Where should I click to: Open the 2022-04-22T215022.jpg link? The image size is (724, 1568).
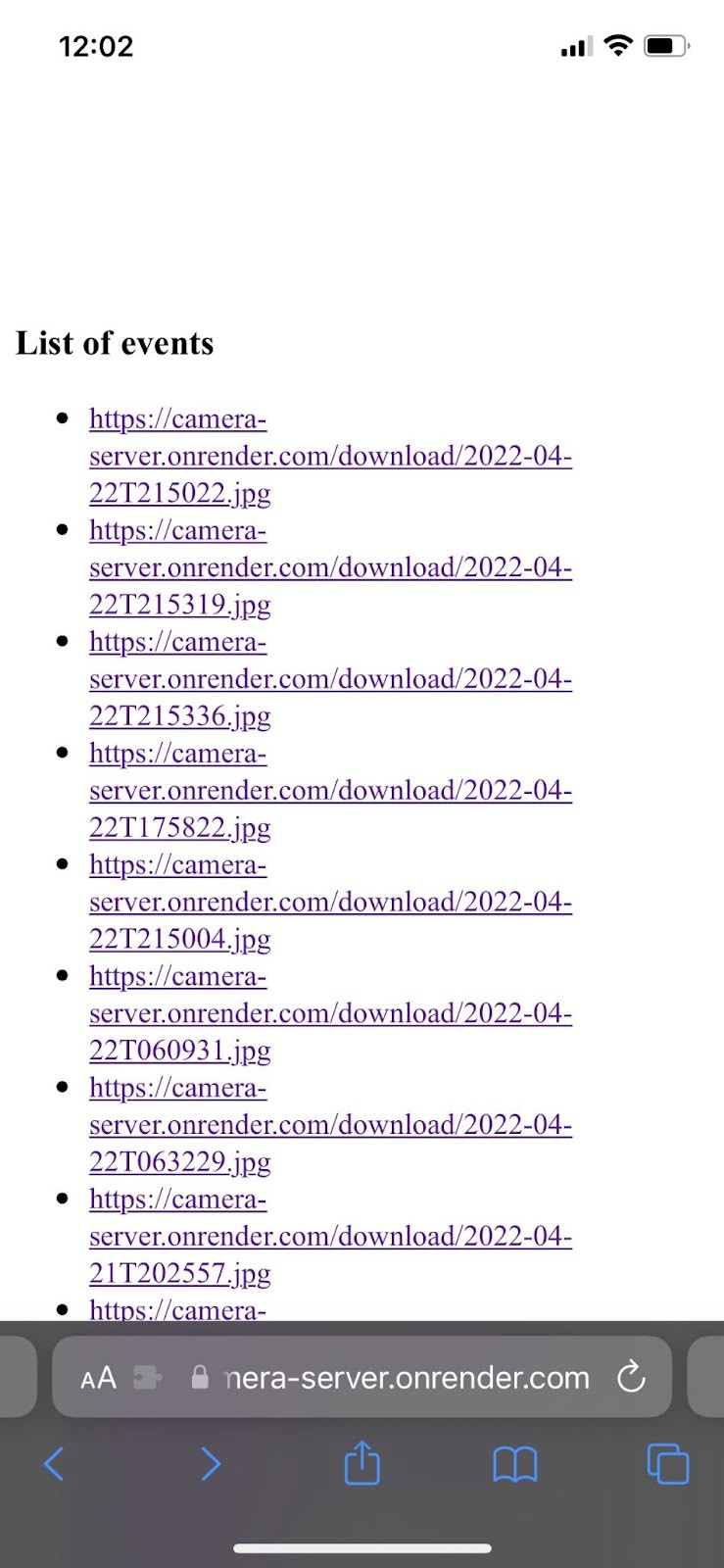click(330, 457)
